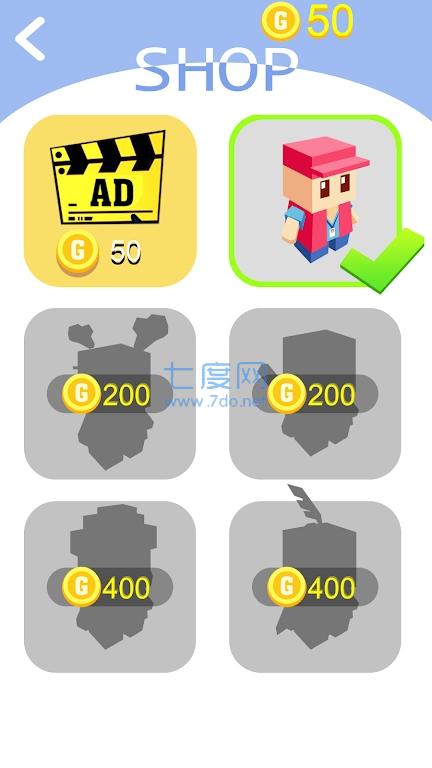Buy the 200-coin character with raised fists
This screenshot has width=432, height=768.
point(110,393)
